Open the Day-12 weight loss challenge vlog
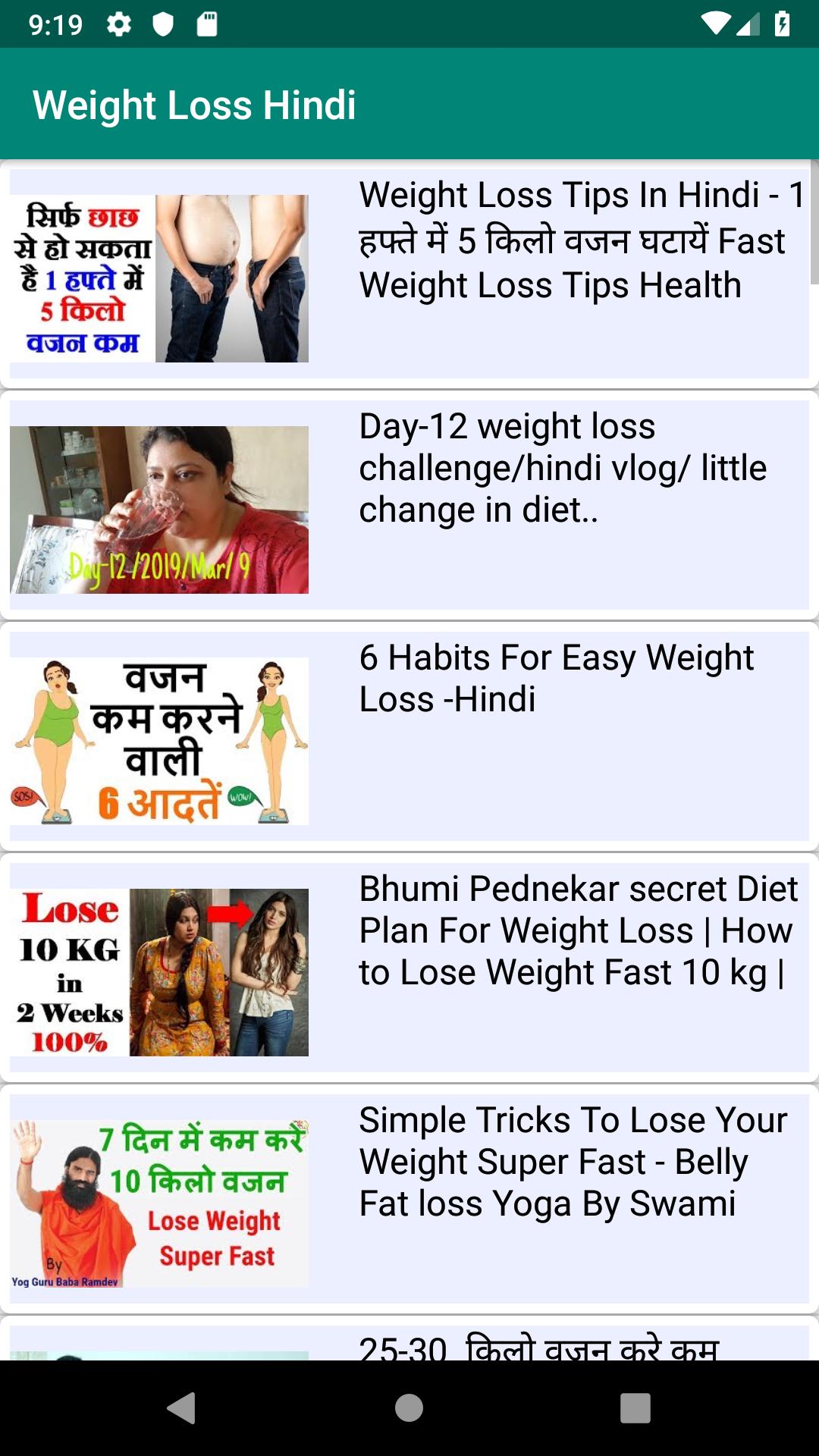Viewport: 819px width, 1456px height. coord(409,504)
